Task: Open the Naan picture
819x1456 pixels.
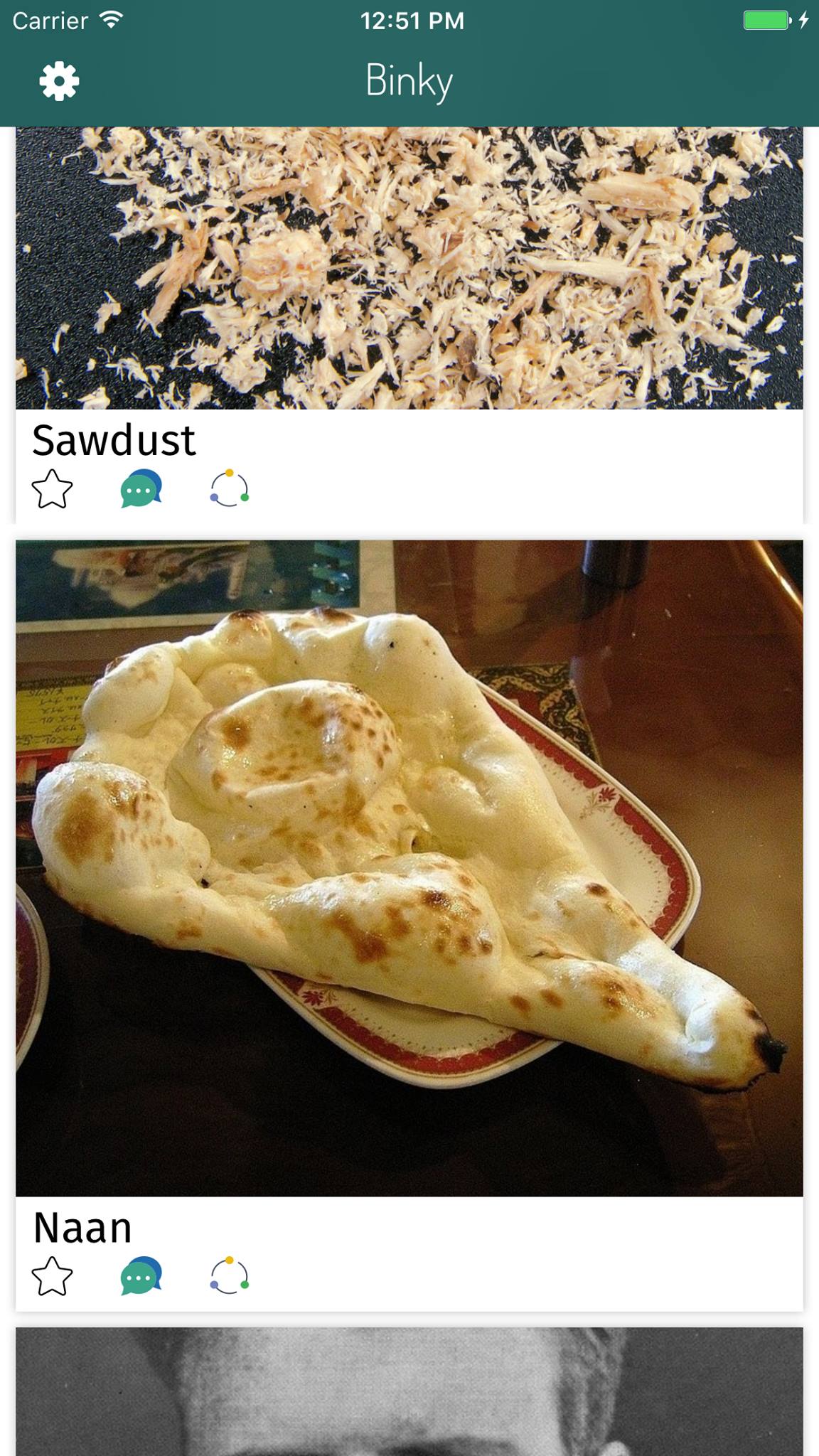Action: pyautogui.click(x=409, y=867)
